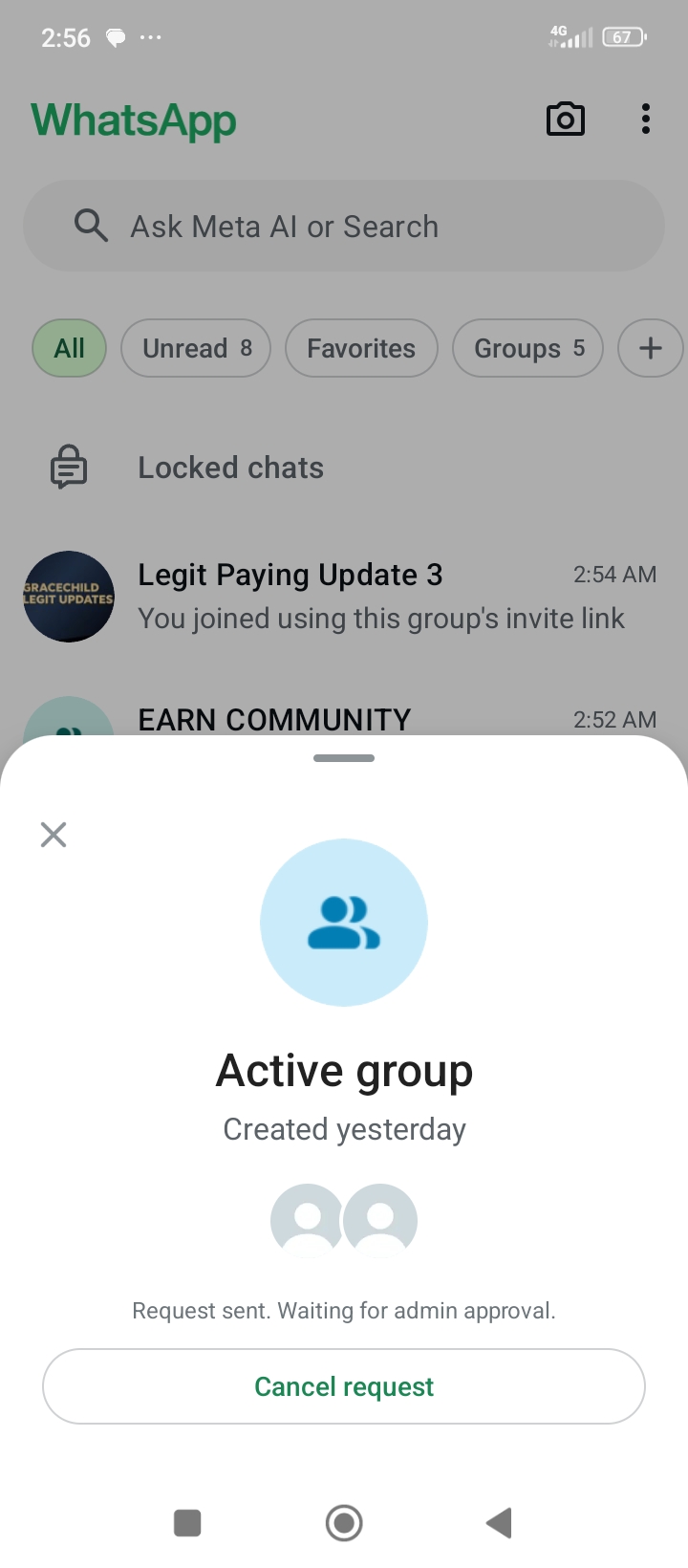Switch to the Groups filter

click(527, 348)
